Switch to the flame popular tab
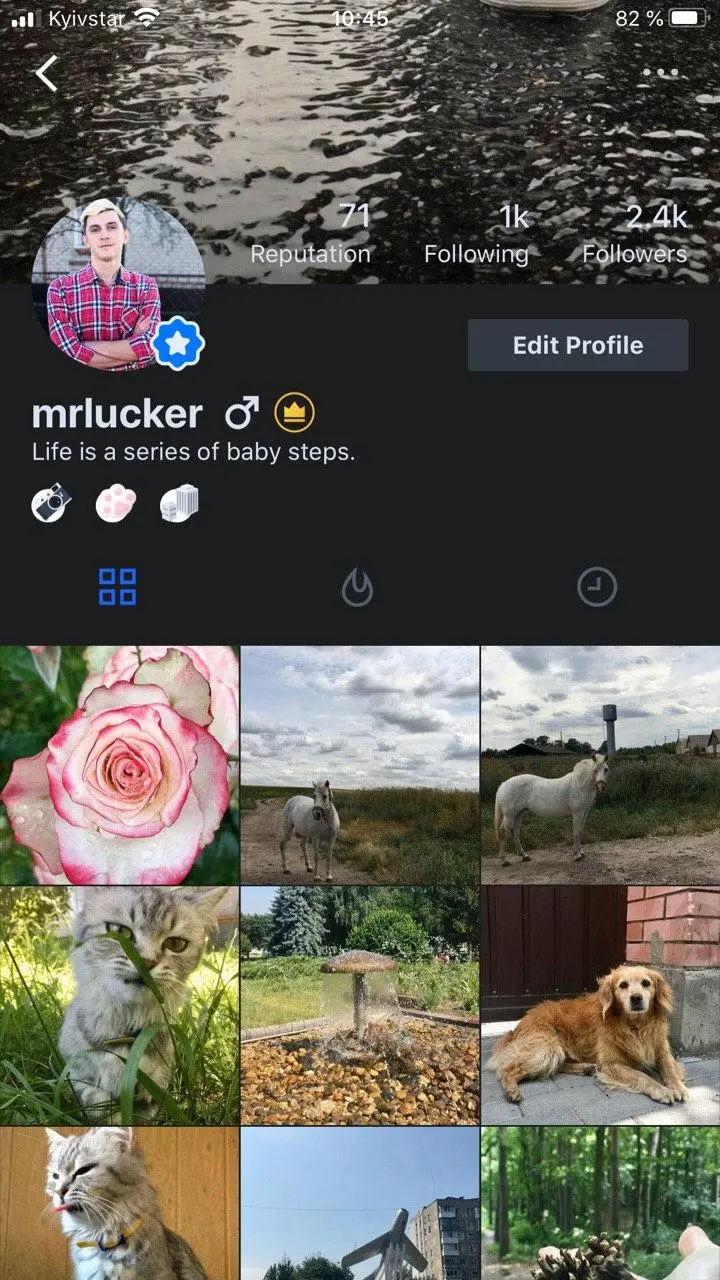 [357, 588]
